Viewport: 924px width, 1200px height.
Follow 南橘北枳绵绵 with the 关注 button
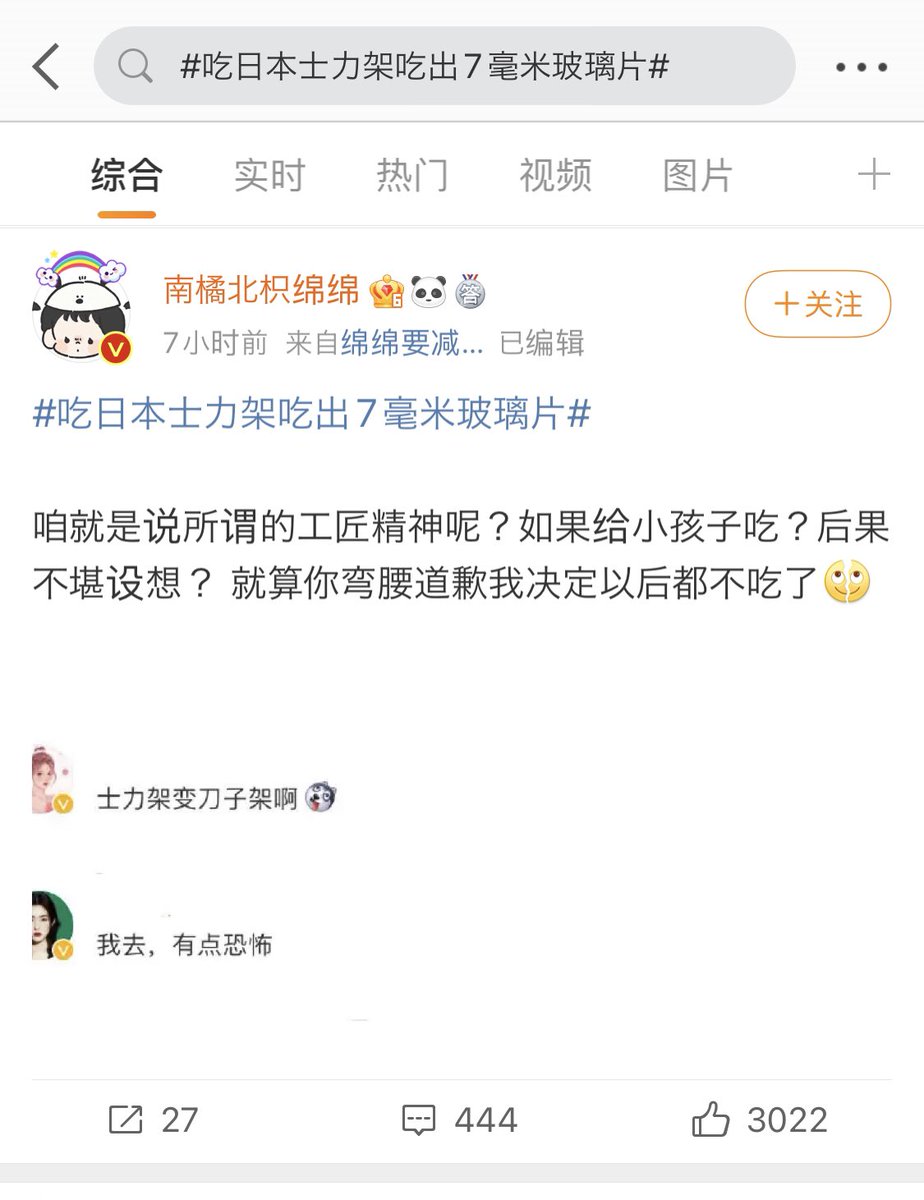[x=817, y=304]
